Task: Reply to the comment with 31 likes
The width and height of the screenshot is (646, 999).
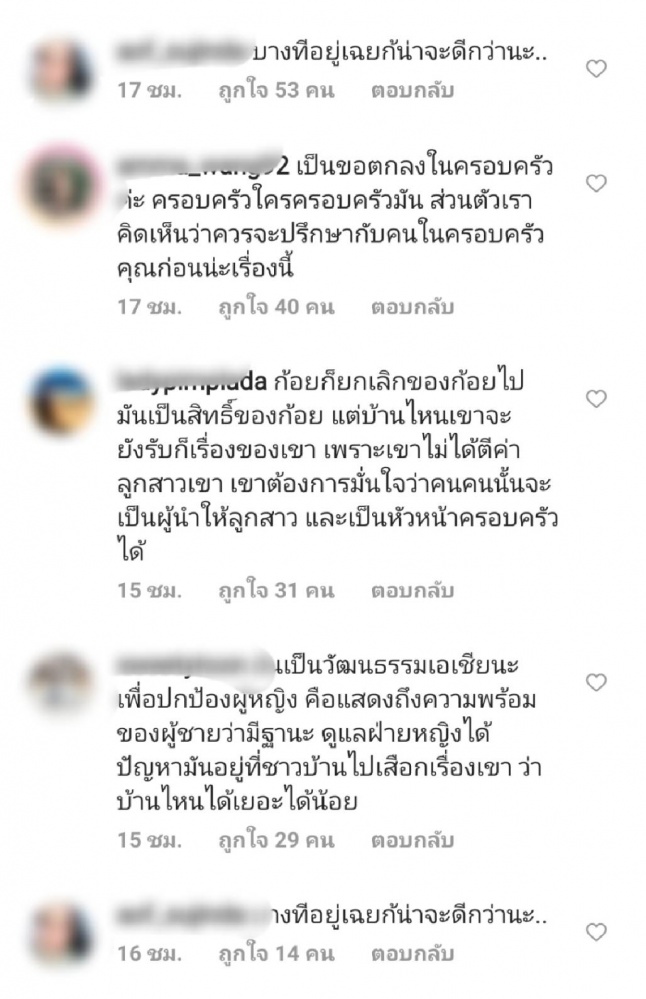Action: coord(412,590)
